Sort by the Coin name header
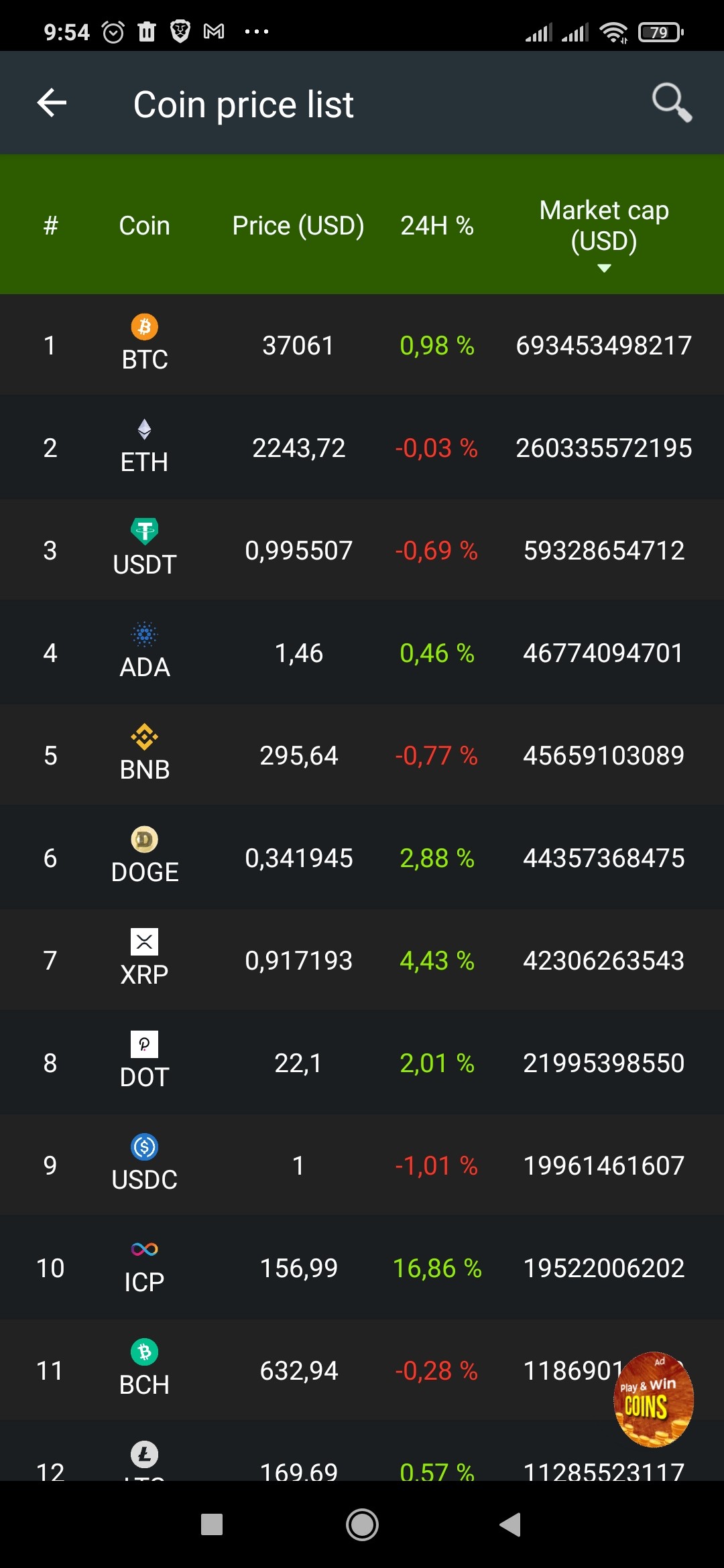 coord(144,226)
